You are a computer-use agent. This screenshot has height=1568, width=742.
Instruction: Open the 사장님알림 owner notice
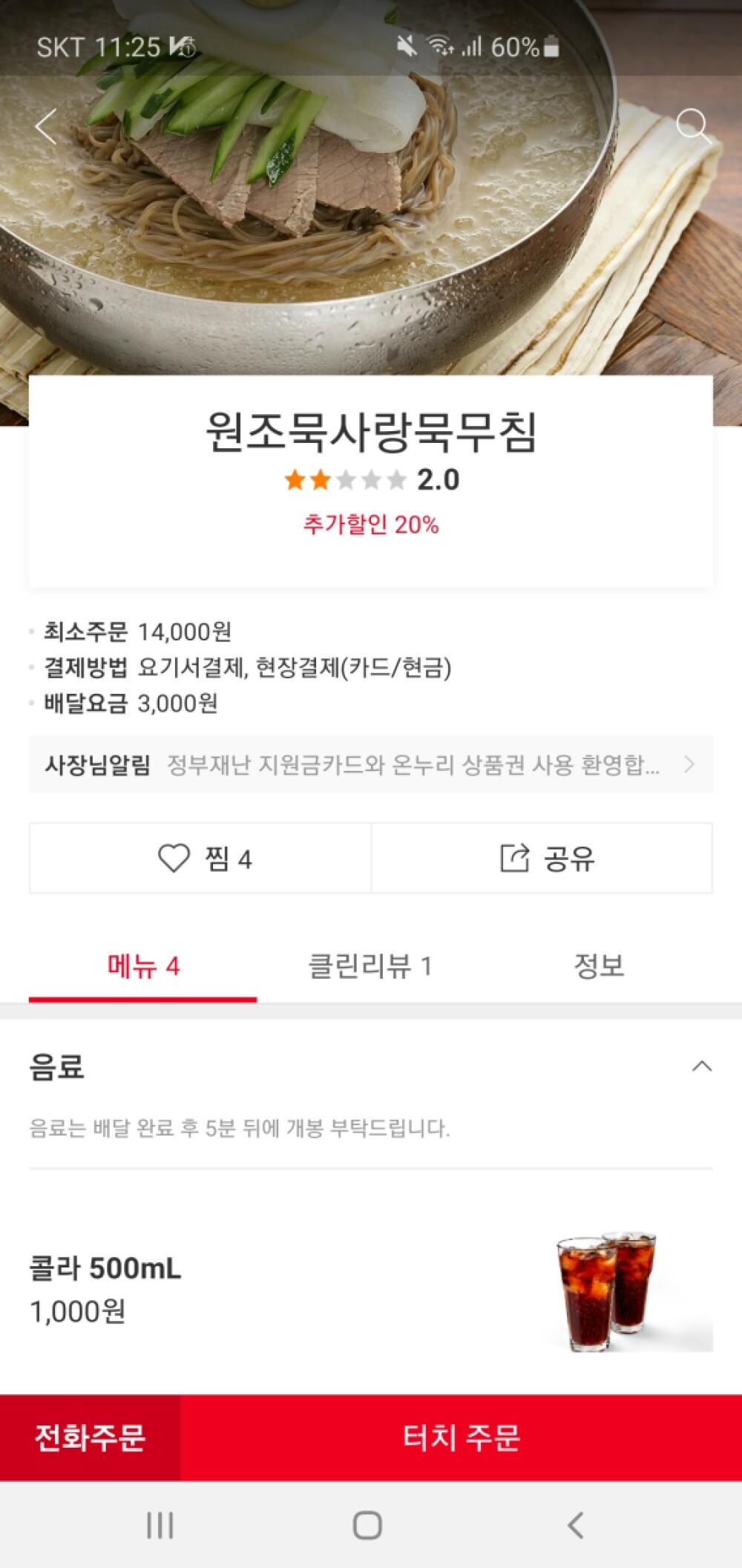pos(371,764)
